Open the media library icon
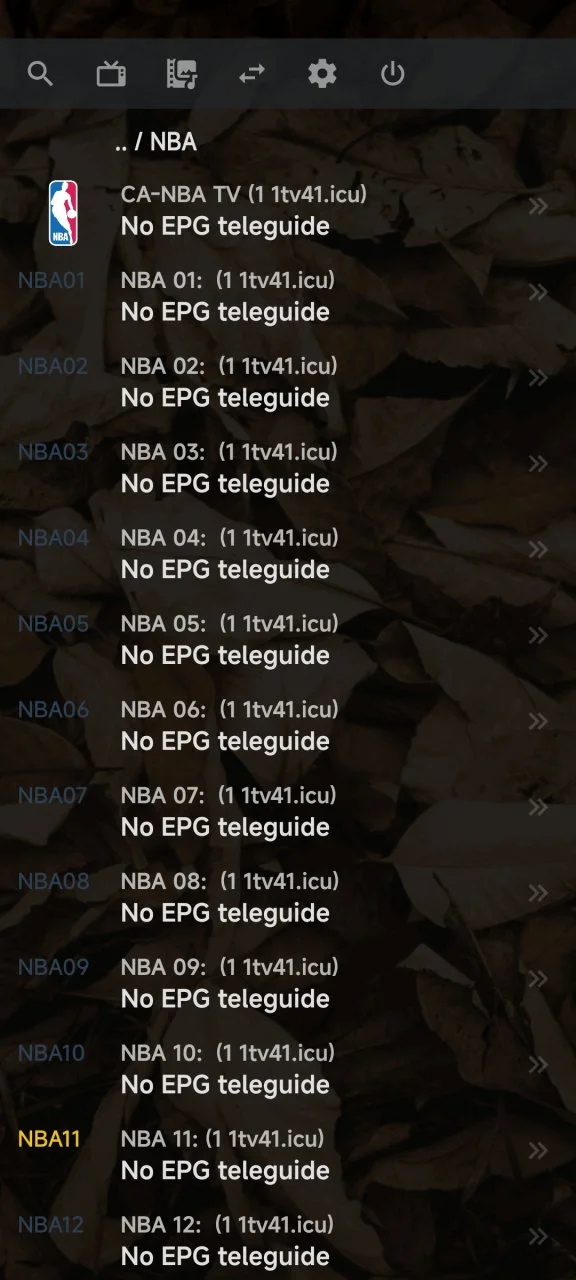 click(x=181, y=73)
